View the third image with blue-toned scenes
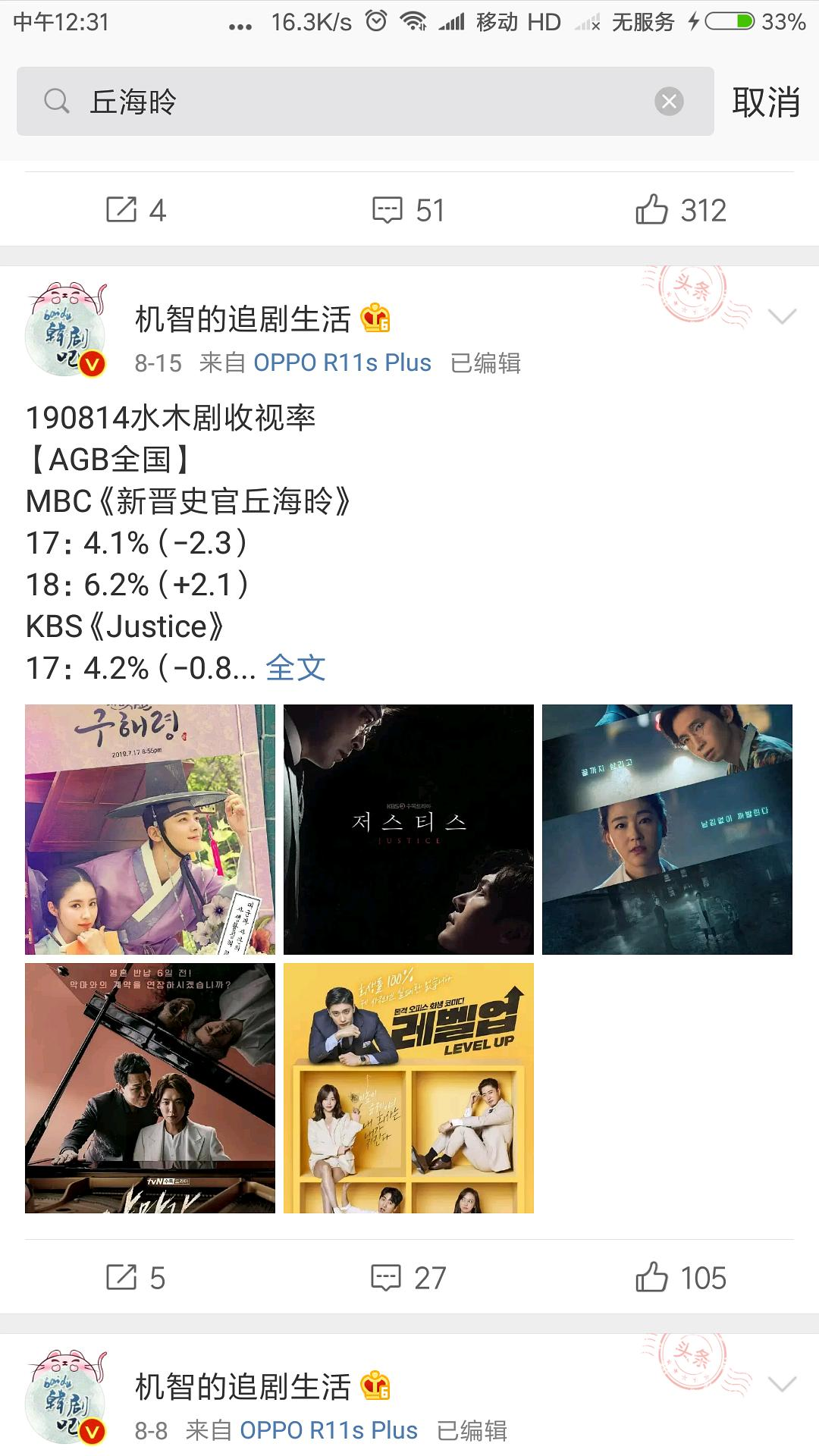The width and height of the screenshot is (819, 1456). [x=667, y=830]
